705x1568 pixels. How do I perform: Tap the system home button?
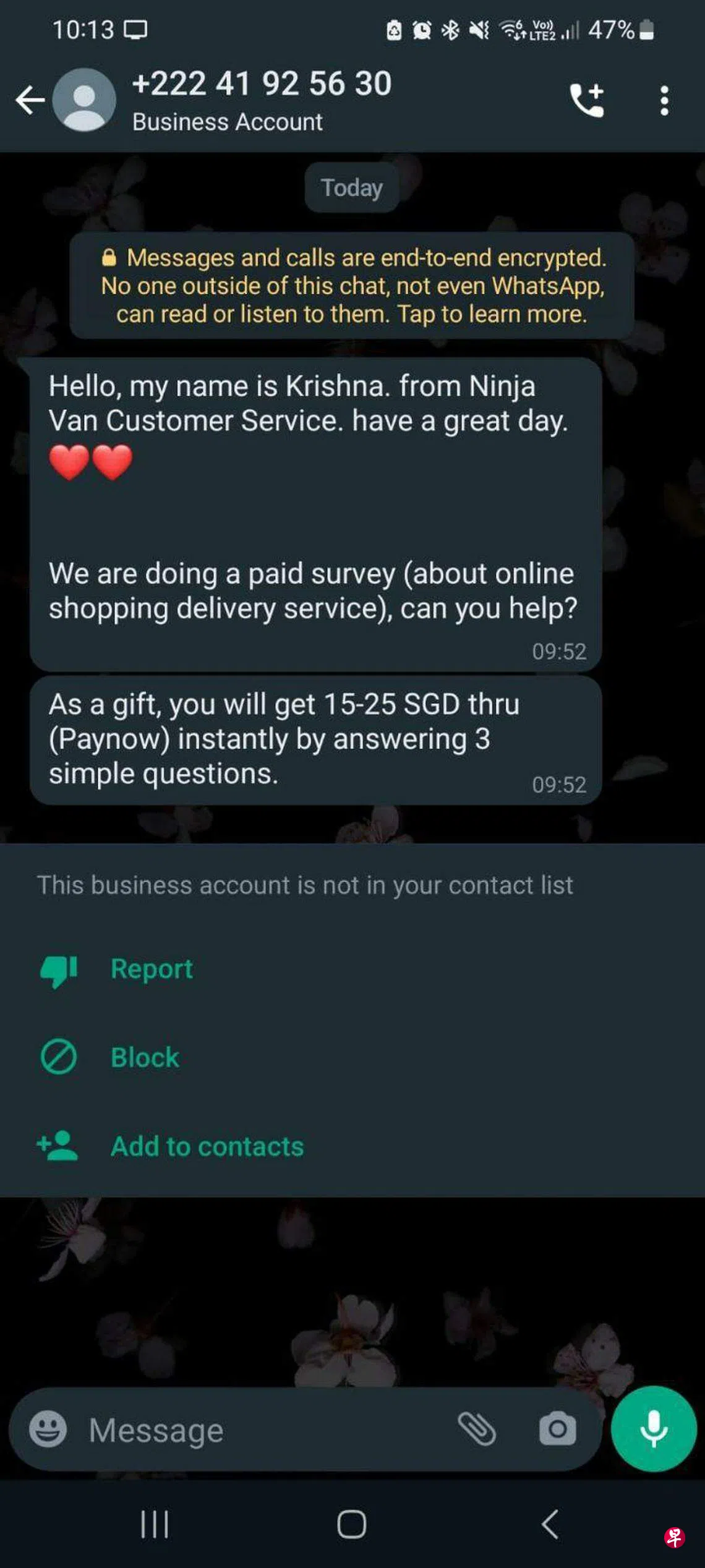pyautogui.click(x=351, y=1524)
